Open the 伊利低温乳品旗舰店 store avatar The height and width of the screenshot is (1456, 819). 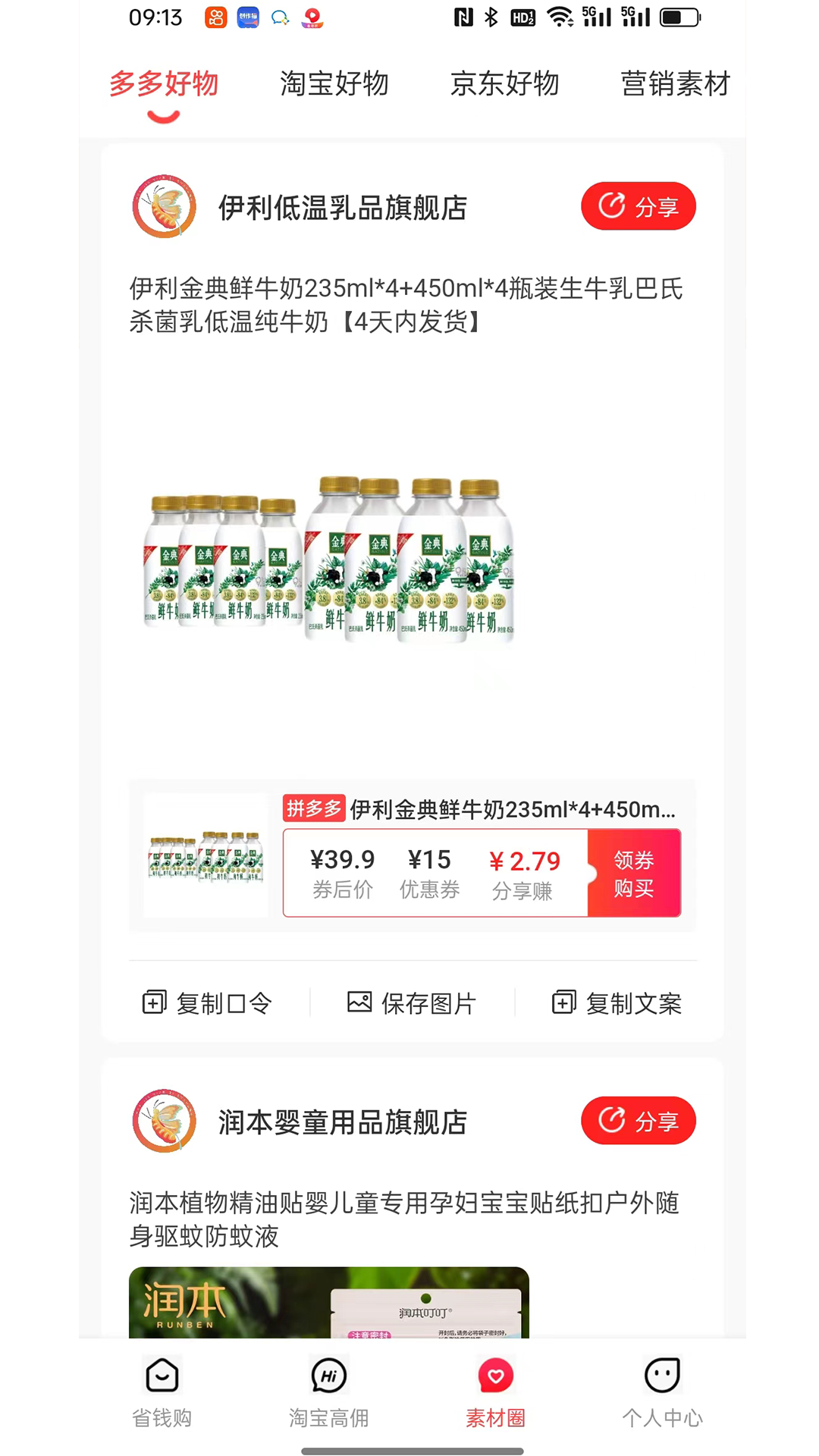163,206
